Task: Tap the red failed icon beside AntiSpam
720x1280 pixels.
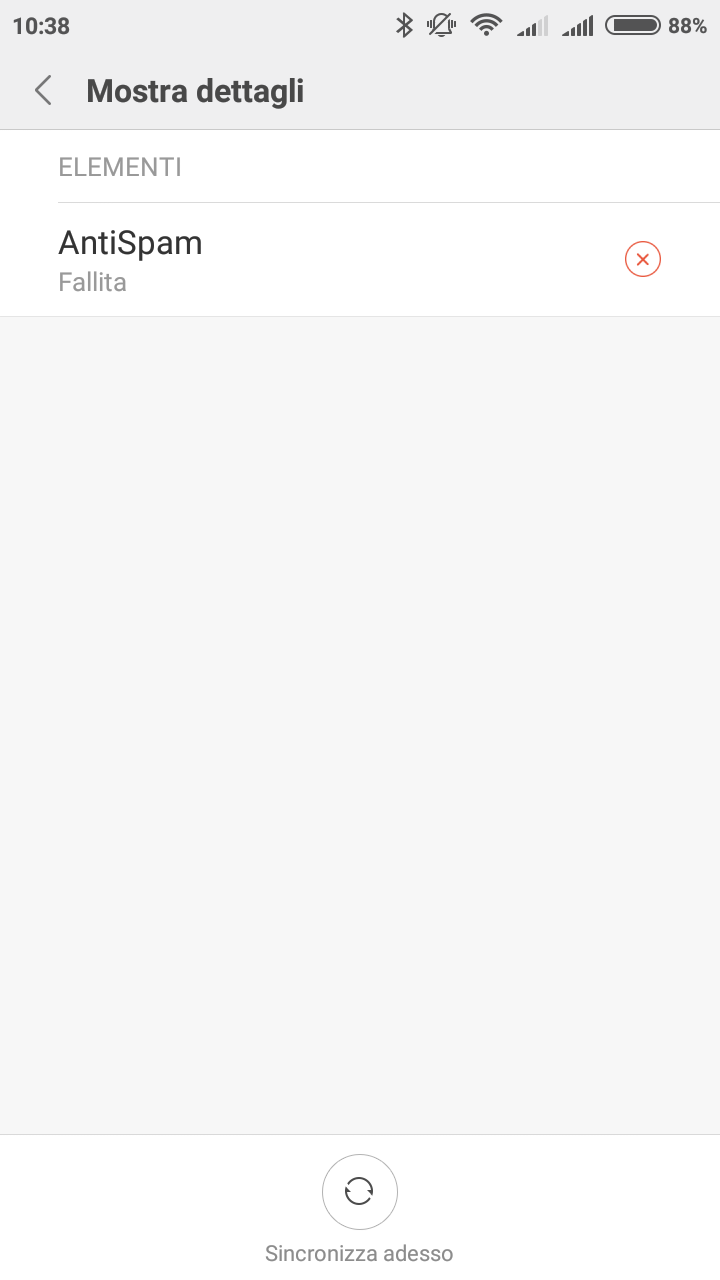Action: 643,260
